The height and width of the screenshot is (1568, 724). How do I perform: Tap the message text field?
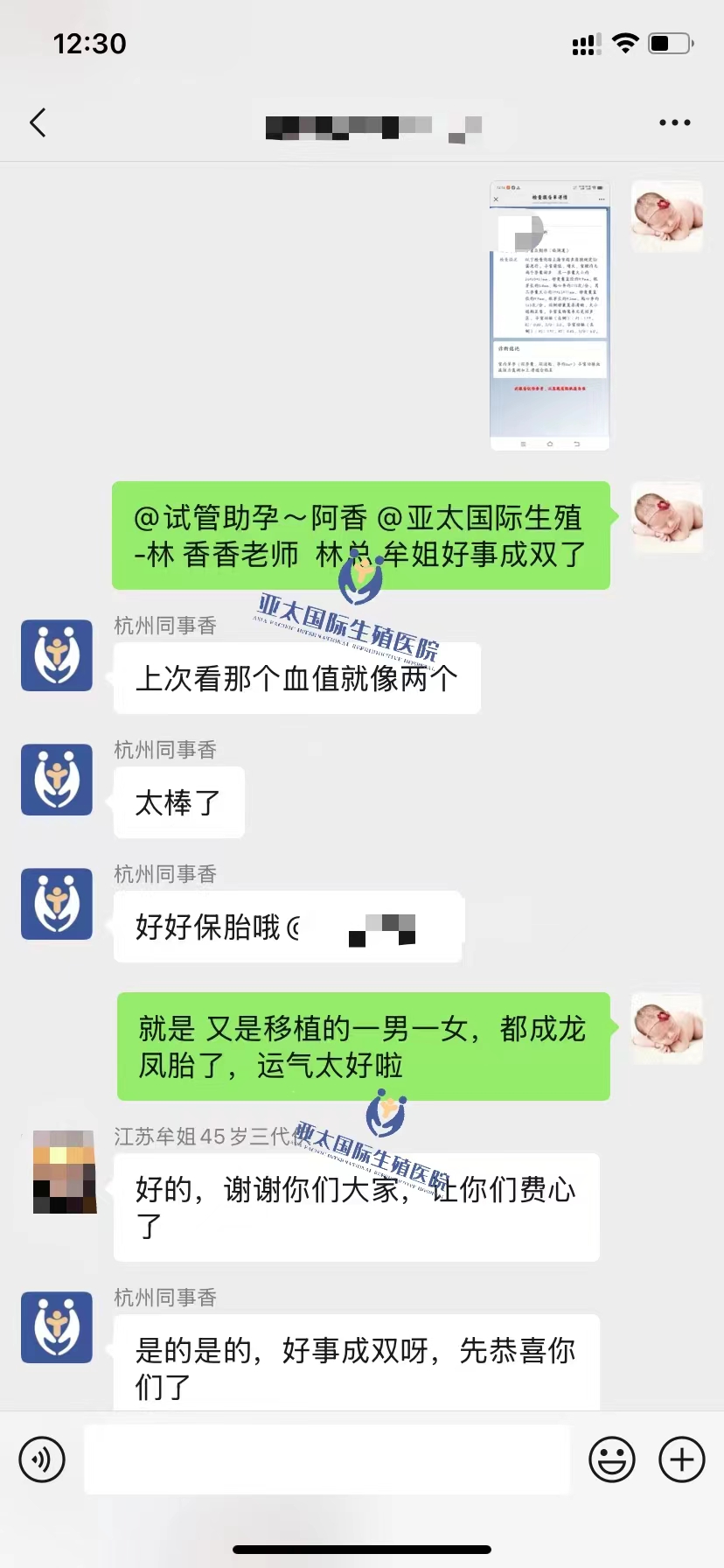326,1459
